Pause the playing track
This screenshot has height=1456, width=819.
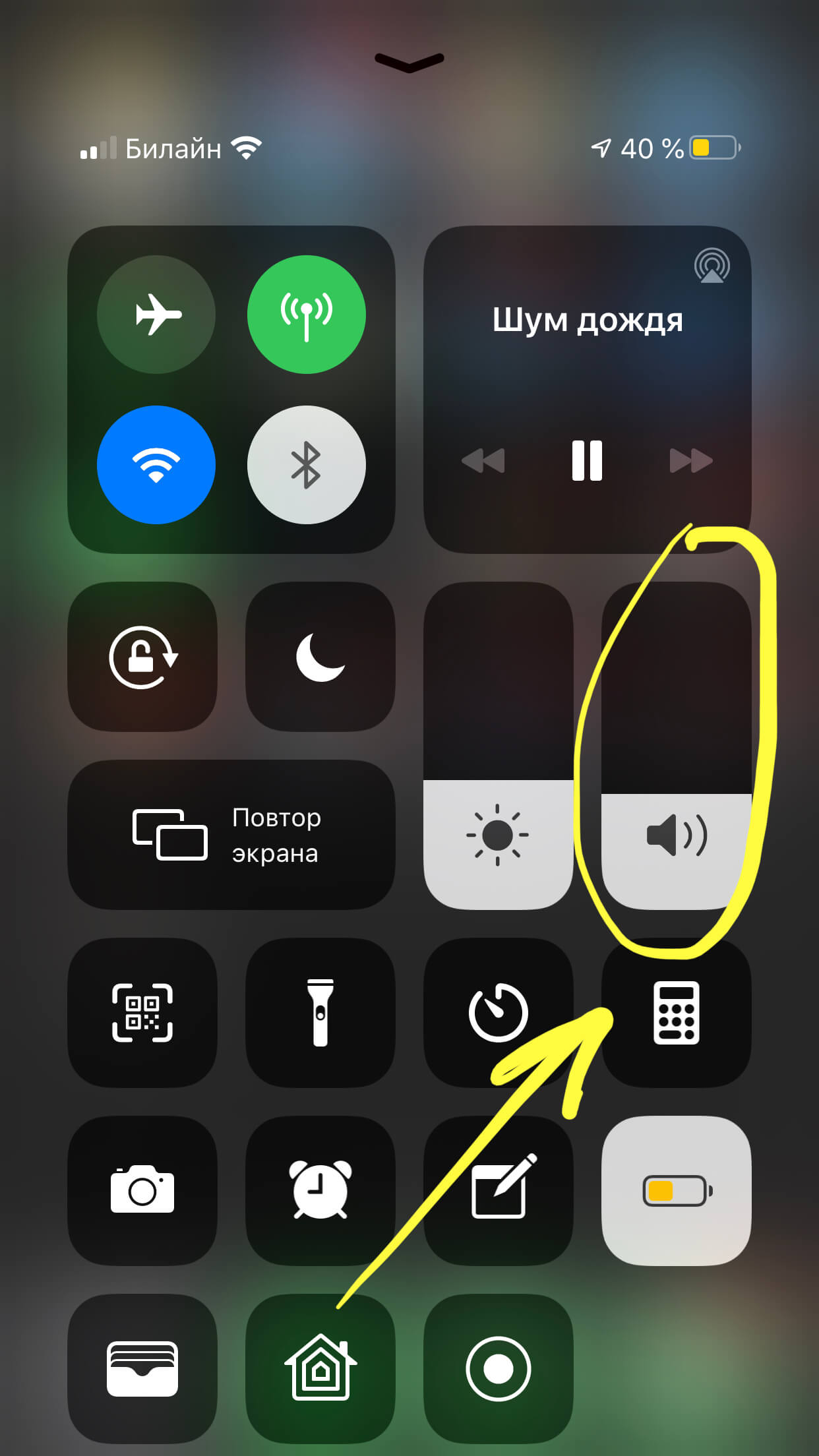[587, 460]
